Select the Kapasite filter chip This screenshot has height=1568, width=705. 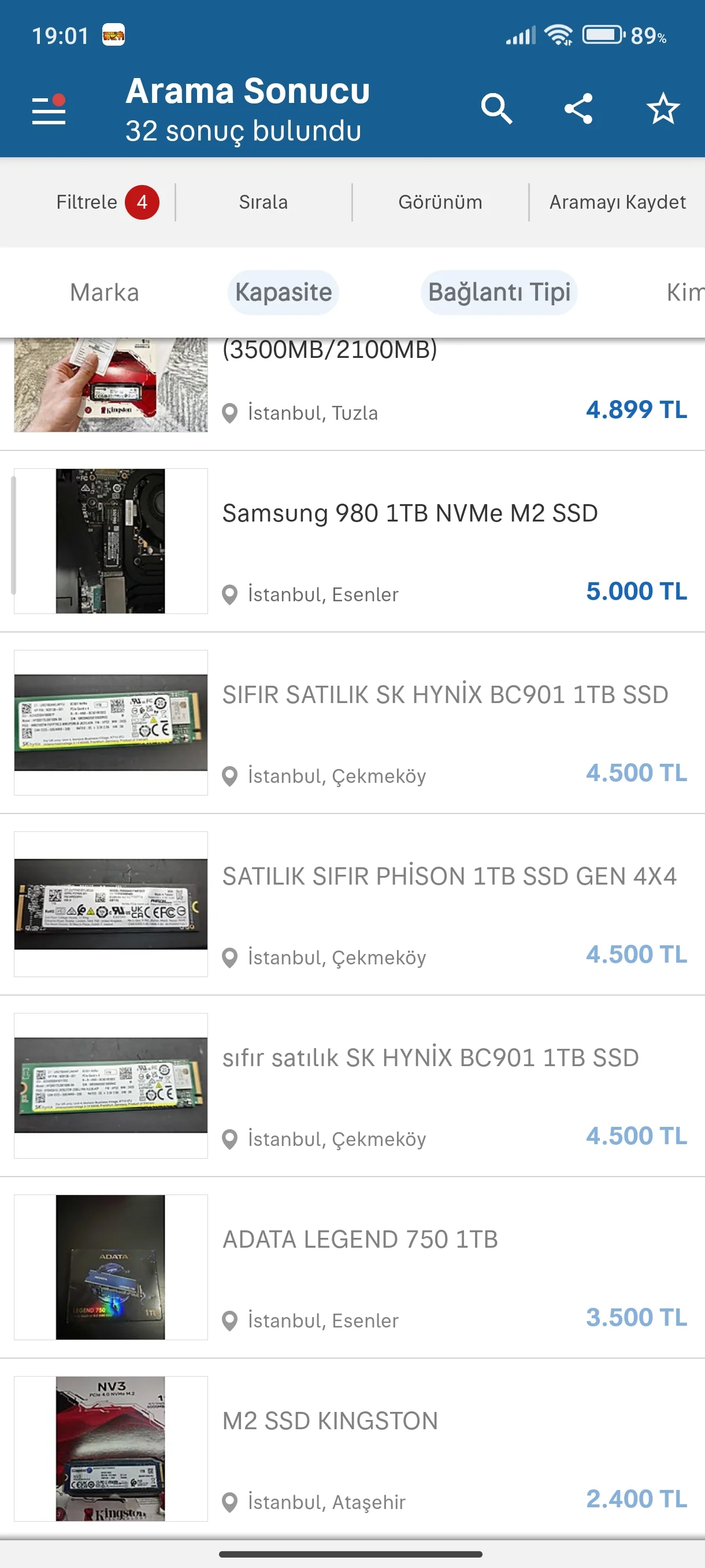point(284,293)
